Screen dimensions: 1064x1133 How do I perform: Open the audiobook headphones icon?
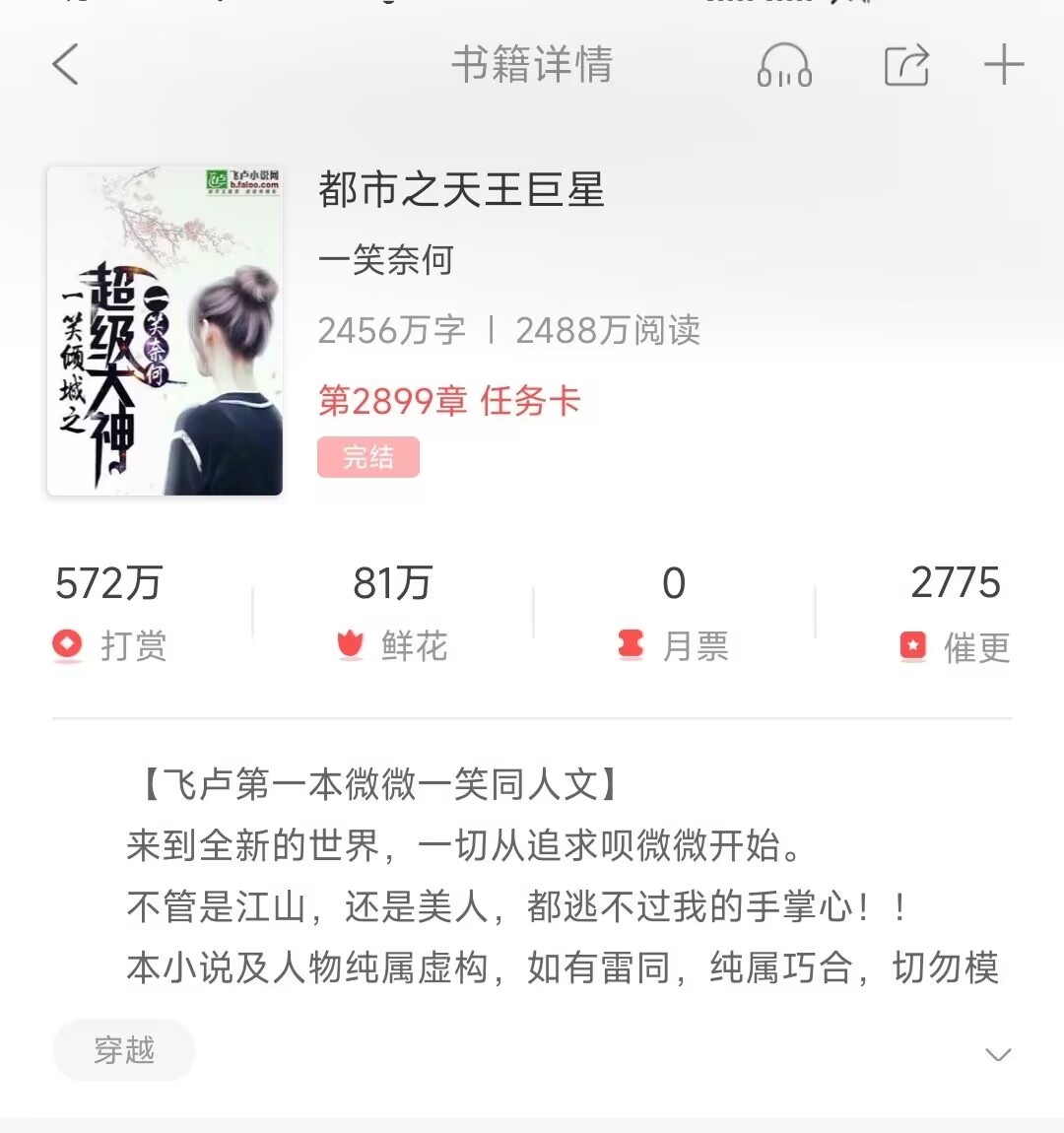784,67
